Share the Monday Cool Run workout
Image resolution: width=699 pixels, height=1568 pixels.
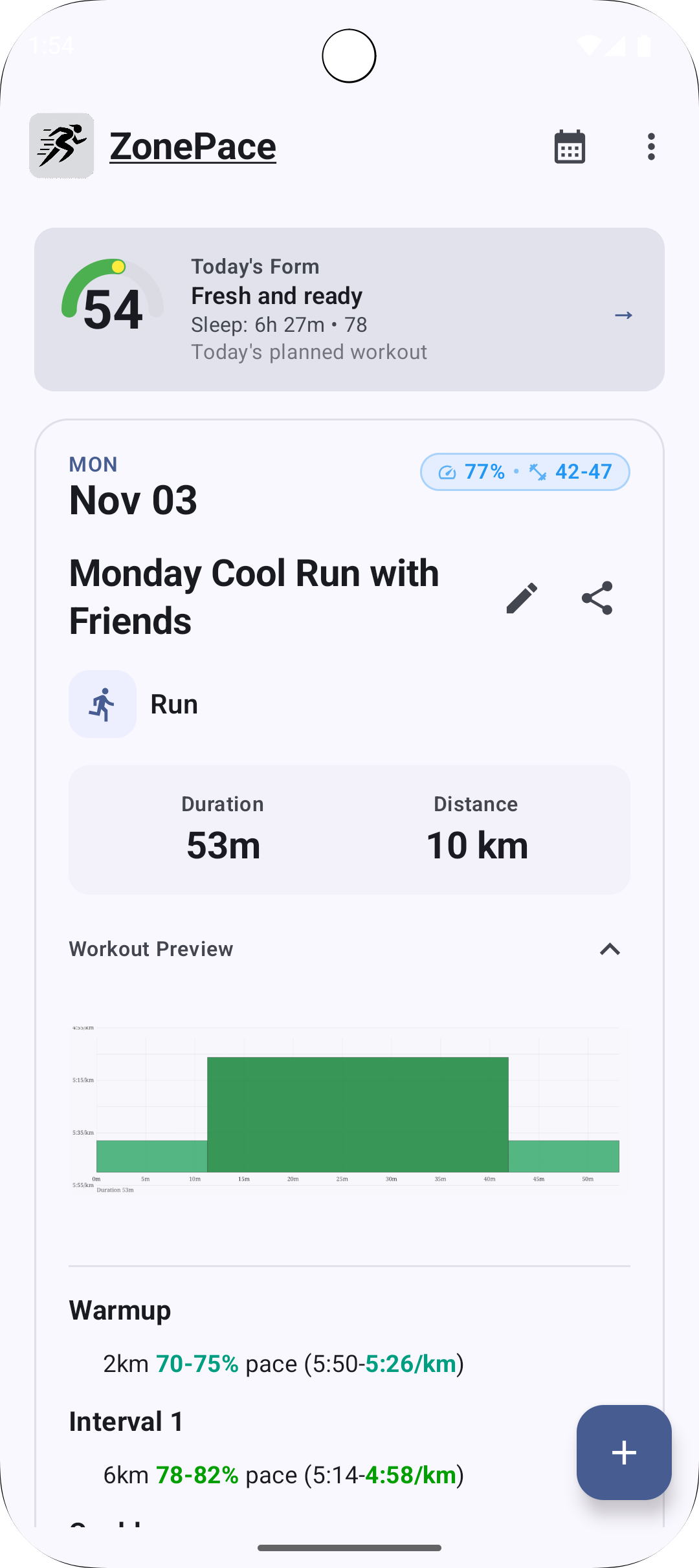597,598
